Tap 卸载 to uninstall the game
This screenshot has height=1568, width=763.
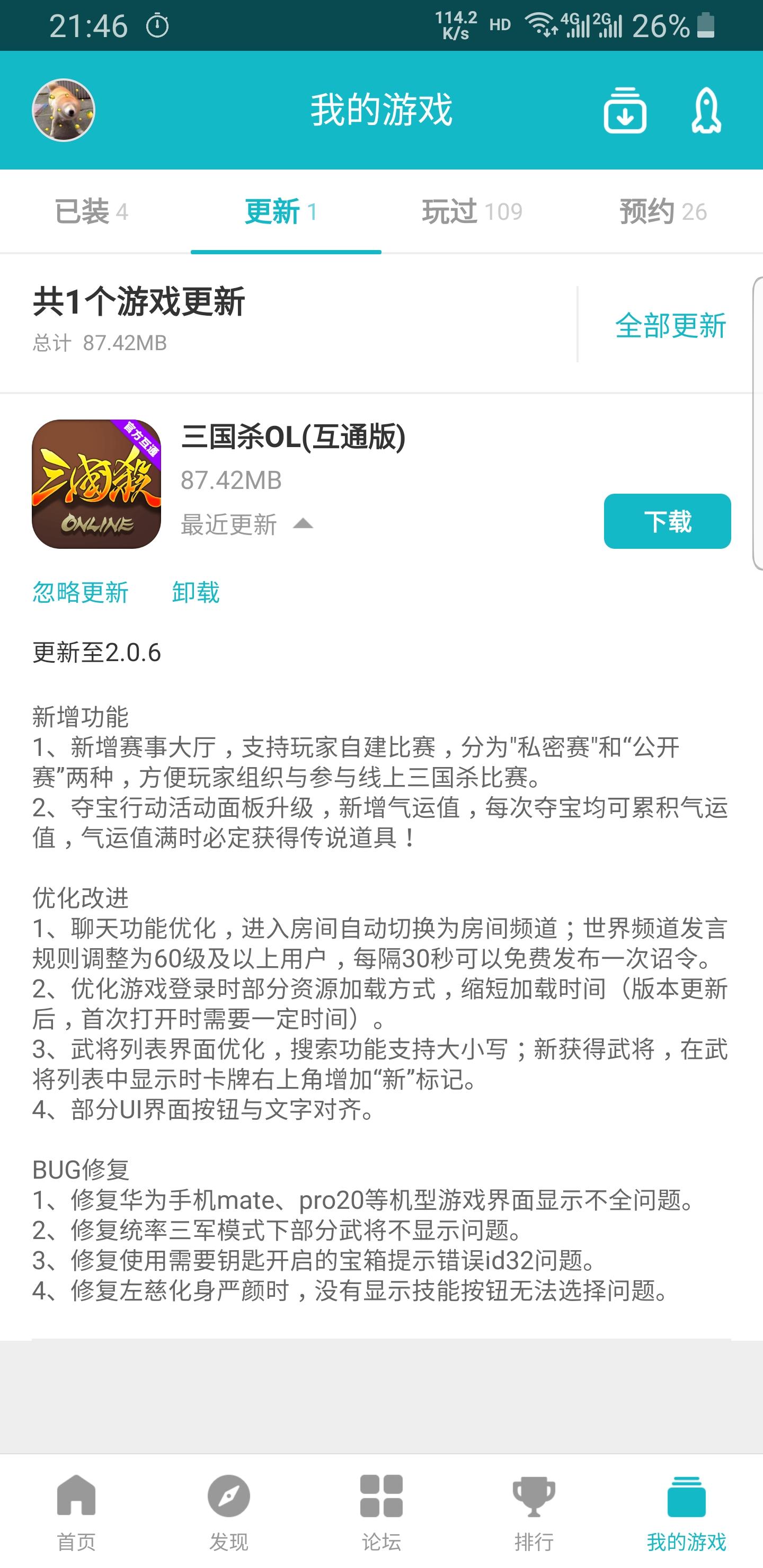click(195, 592)
